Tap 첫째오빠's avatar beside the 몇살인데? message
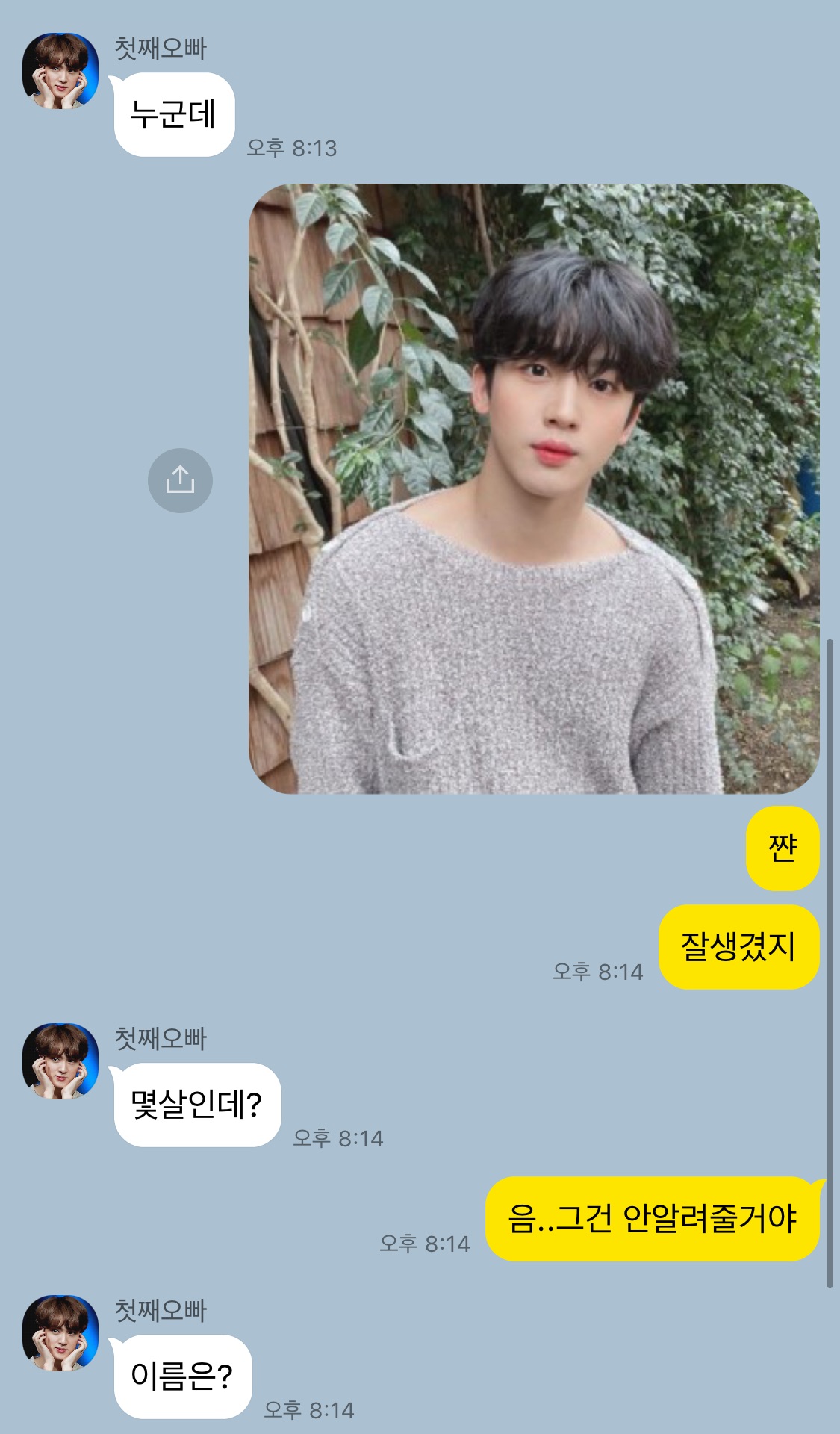The height and width of the screenshot is (1434, 840). click(x=60, y=1061)
